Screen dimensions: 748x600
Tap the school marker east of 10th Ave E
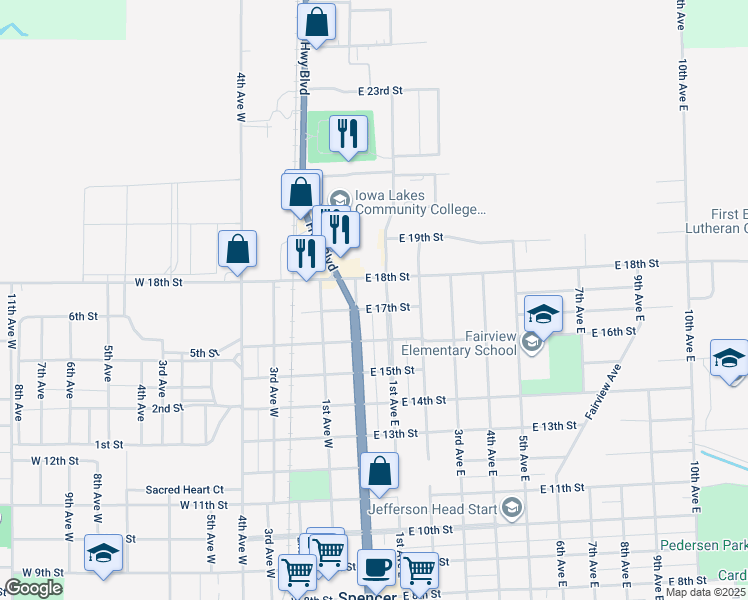tap(729, 360)
